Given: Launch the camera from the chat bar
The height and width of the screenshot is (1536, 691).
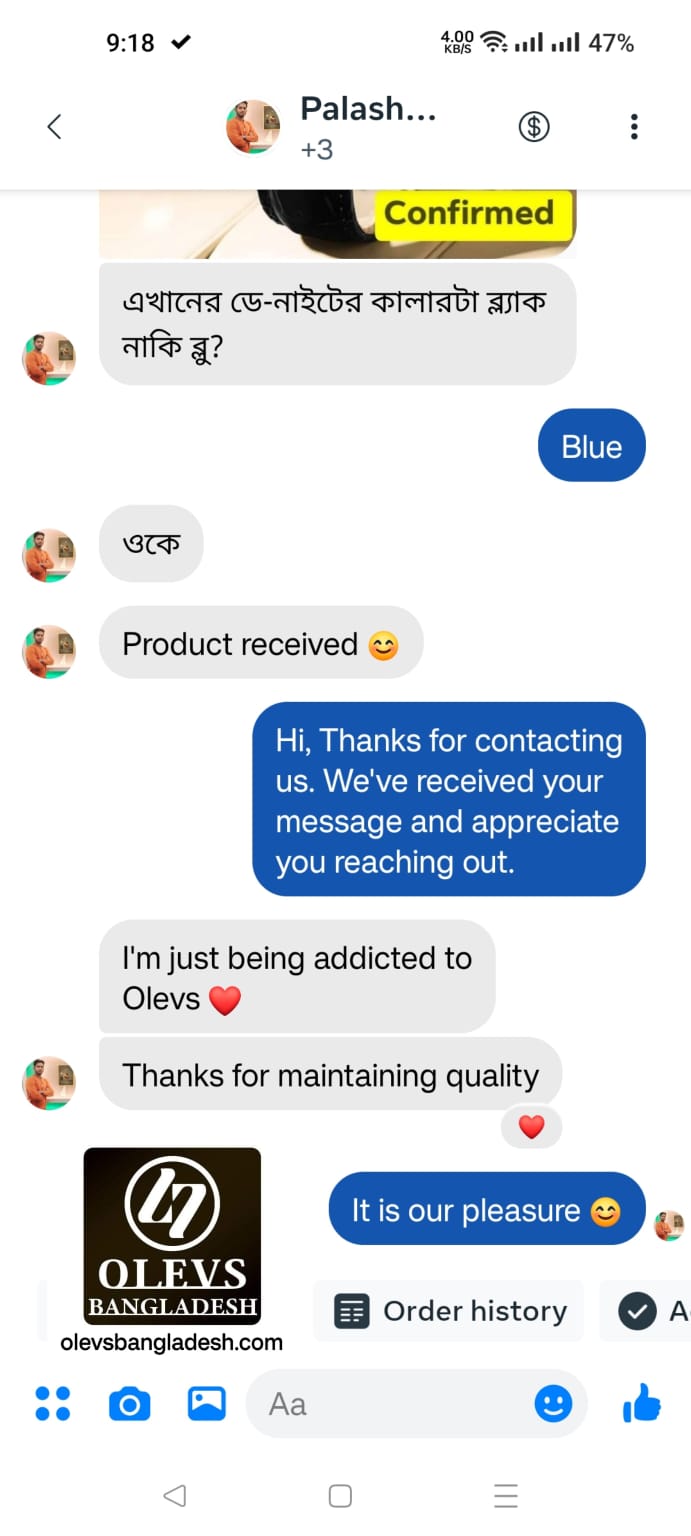Looking at the screenshot, I should click(x=129, y=1404).
